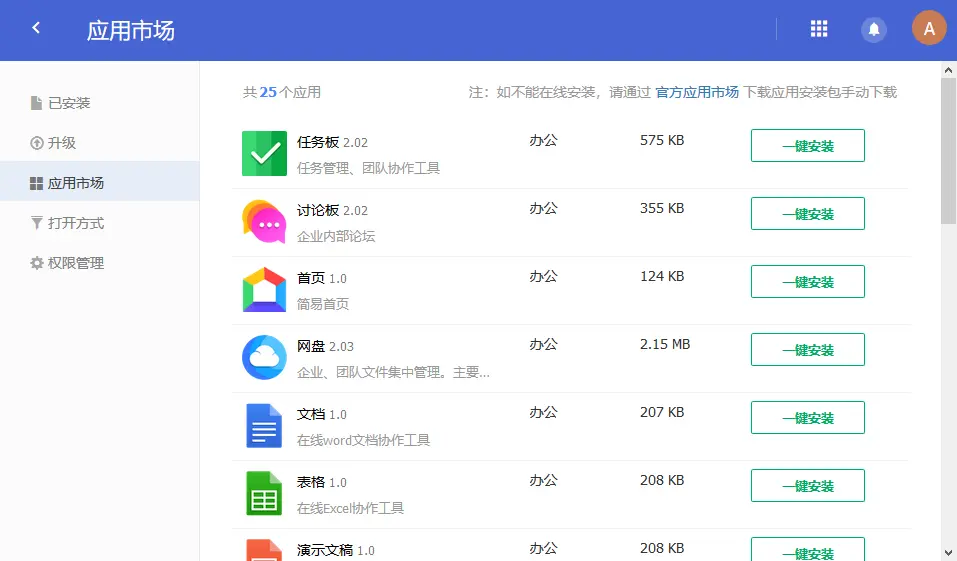Open the apps grid icon
Viewport: 957px width, 561px height.
tap(819, 29)
